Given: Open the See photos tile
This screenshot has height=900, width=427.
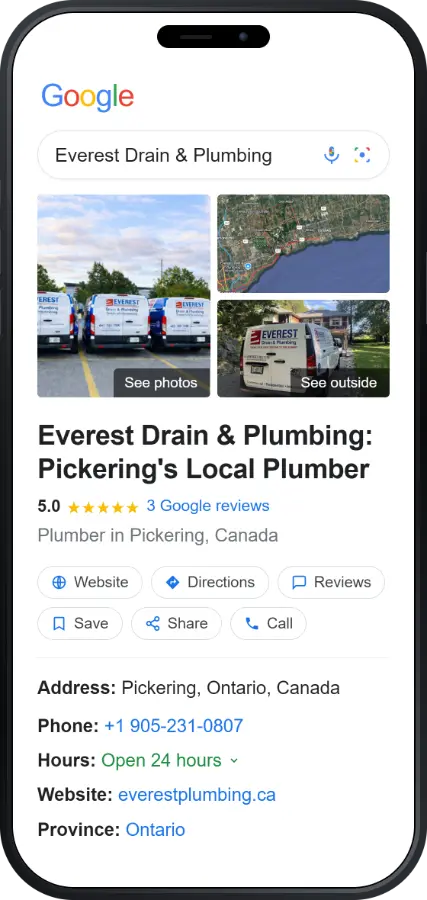Looking at the screenshot, I should pyautogui.click(x=123, y=296).
